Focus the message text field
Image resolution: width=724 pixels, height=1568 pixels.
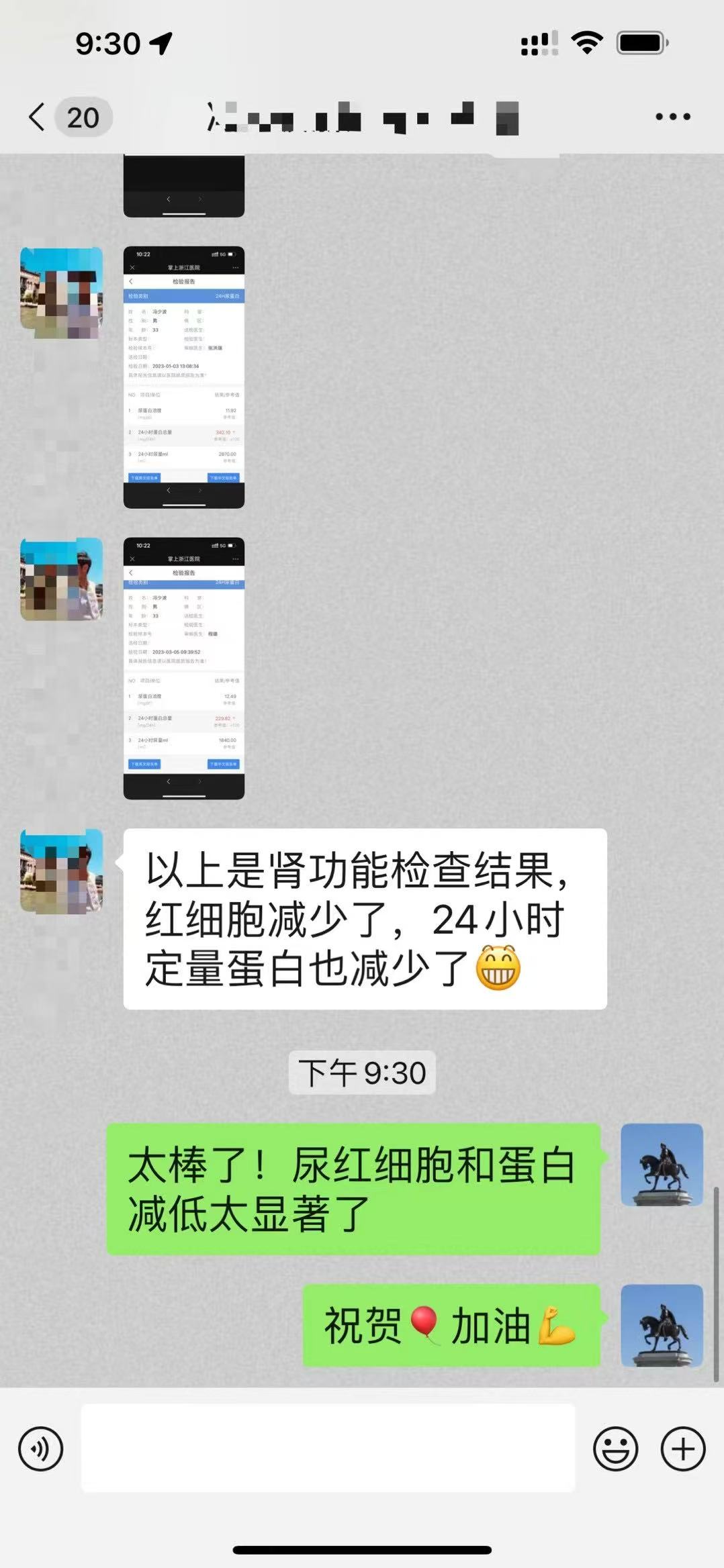tap(328, 1449)
